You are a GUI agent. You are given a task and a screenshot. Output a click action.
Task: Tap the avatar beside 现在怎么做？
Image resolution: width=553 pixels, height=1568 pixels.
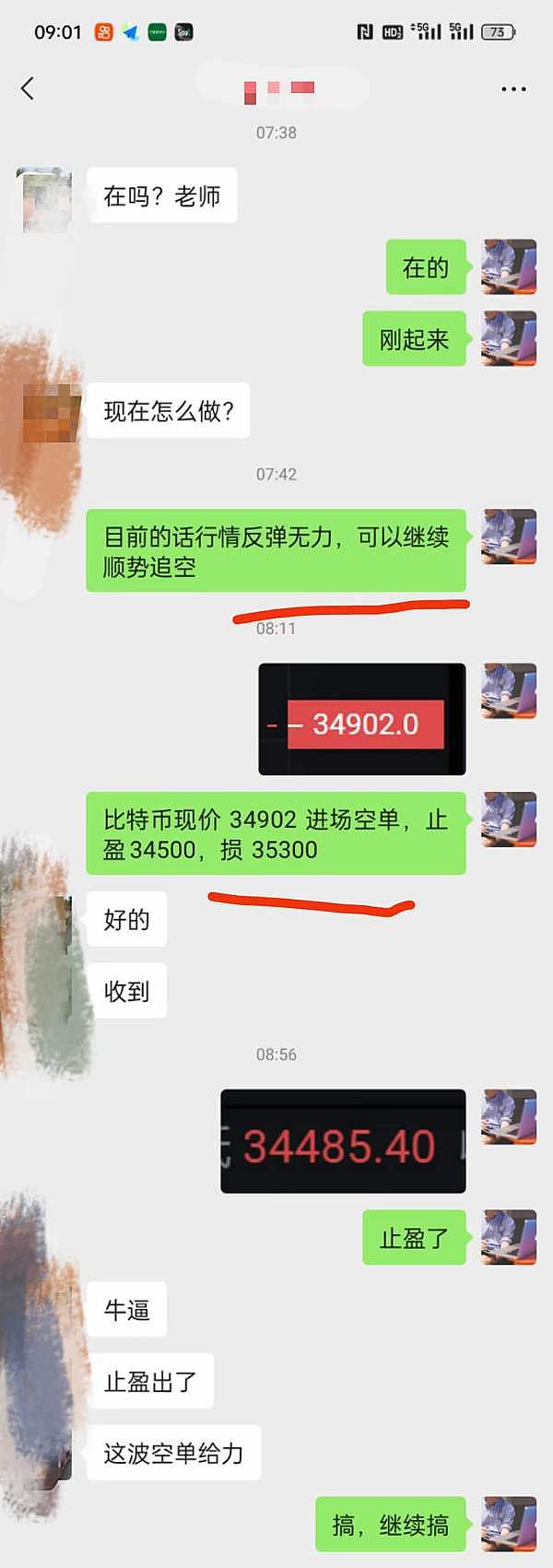click(x=52, y=412)
